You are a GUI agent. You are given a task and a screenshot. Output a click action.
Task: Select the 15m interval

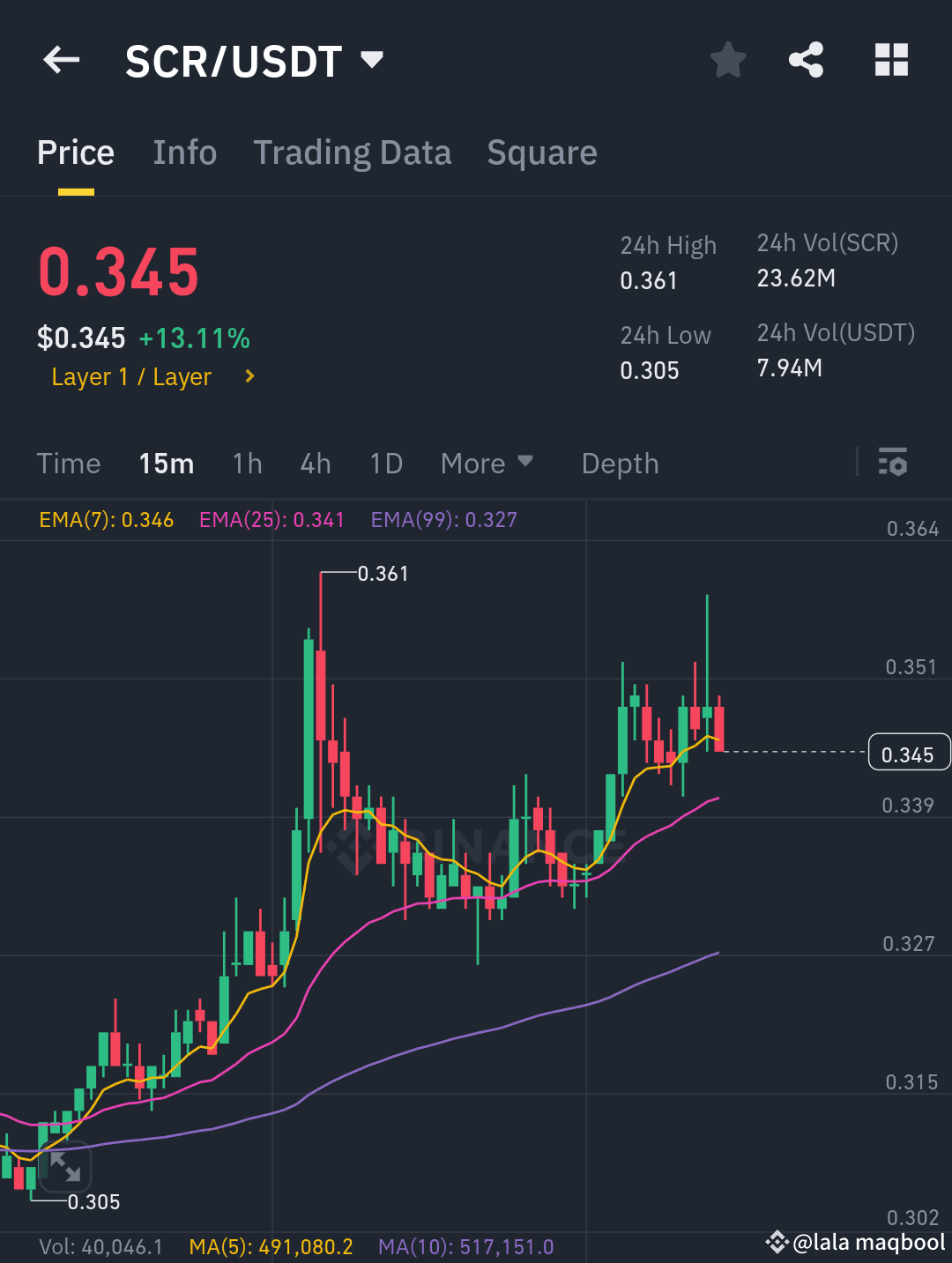pos(166,463)
